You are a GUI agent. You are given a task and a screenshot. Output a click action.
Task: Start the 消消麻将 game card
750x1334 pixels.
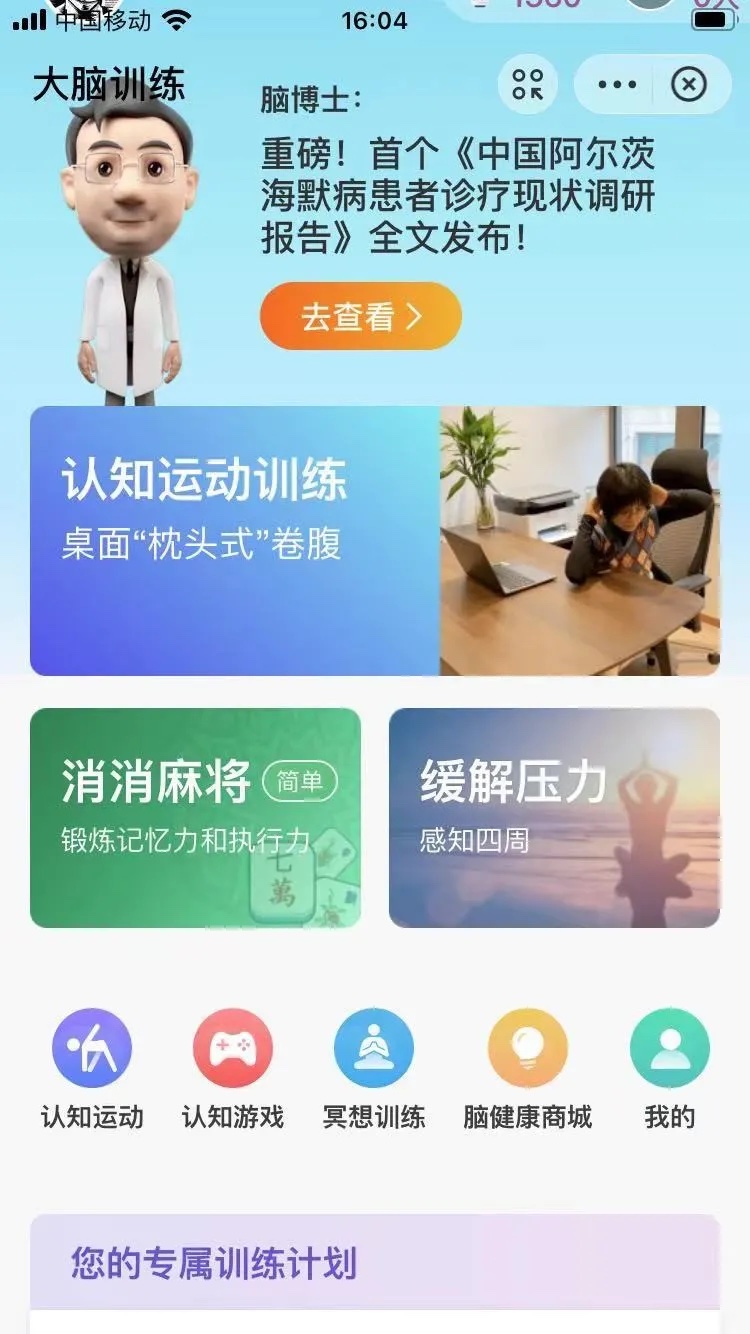click(195, 817)
